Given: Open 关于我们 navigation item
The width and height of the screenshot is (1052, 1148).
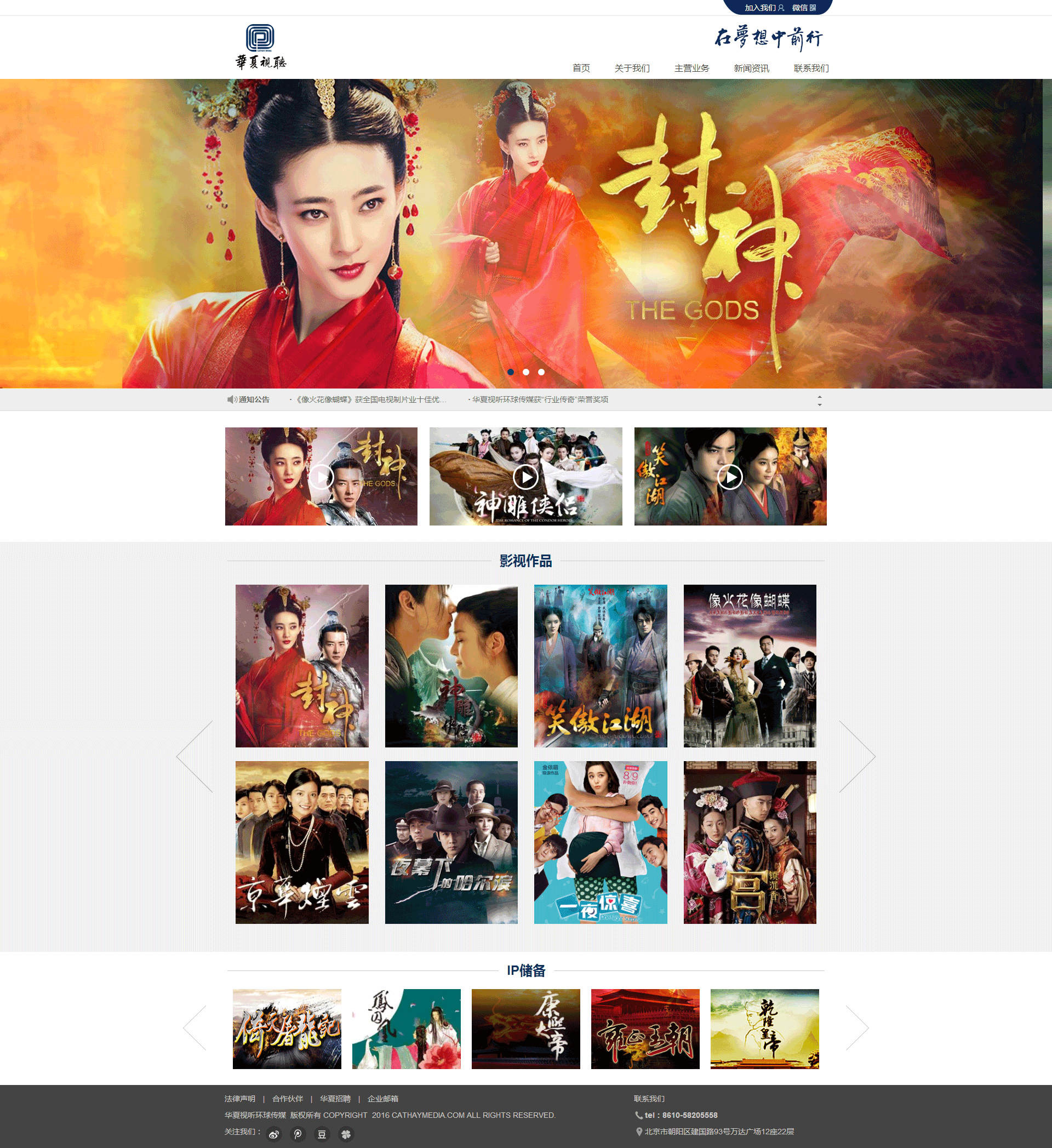Looking at the screenshot, I should coord(632,68).
